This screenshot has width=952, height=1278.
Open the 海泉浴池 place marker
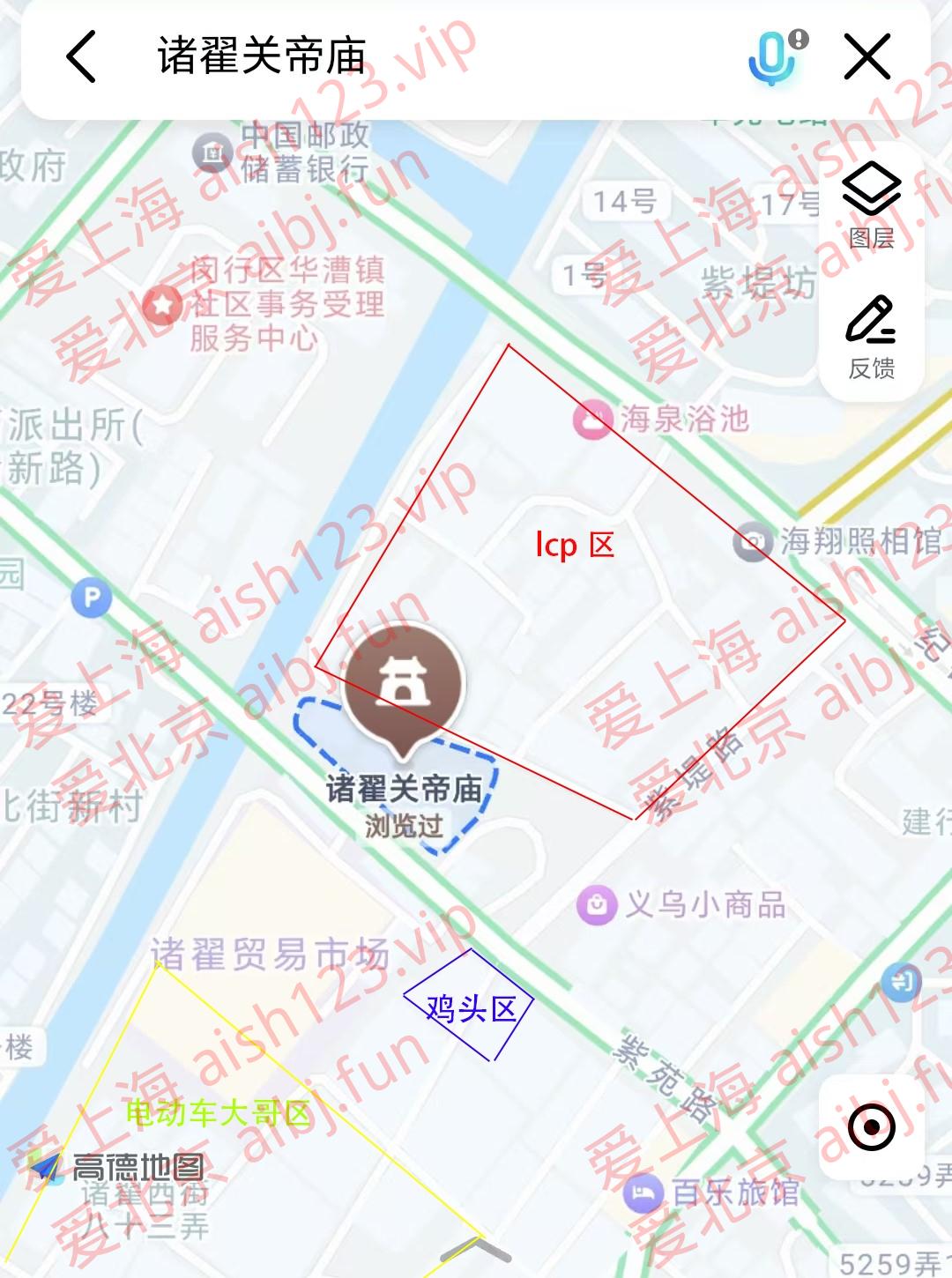pyautogui.click(x=593, y=419)
